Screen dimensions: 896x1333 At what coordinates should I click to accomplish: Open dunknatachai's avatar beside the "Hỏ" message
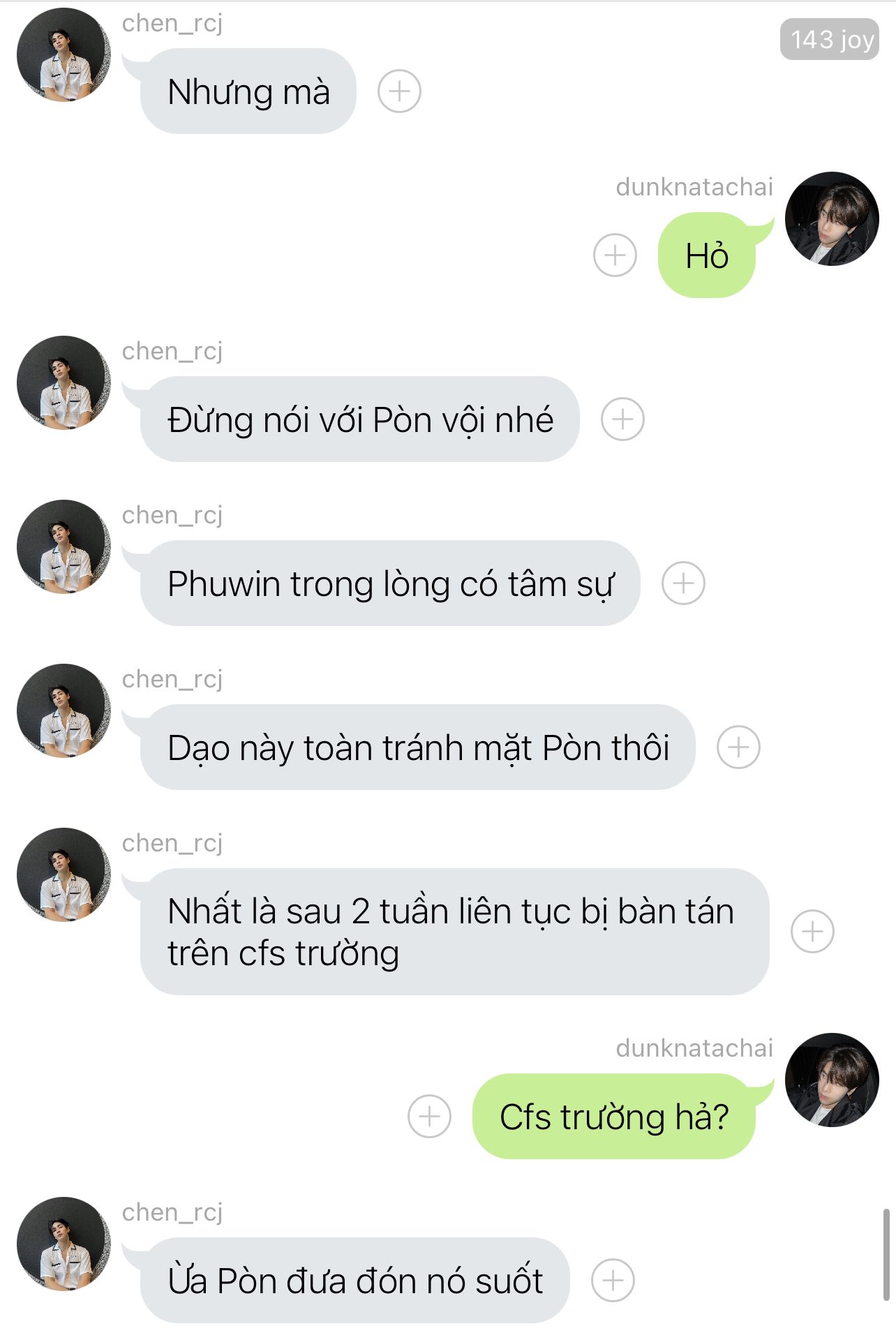831,219
